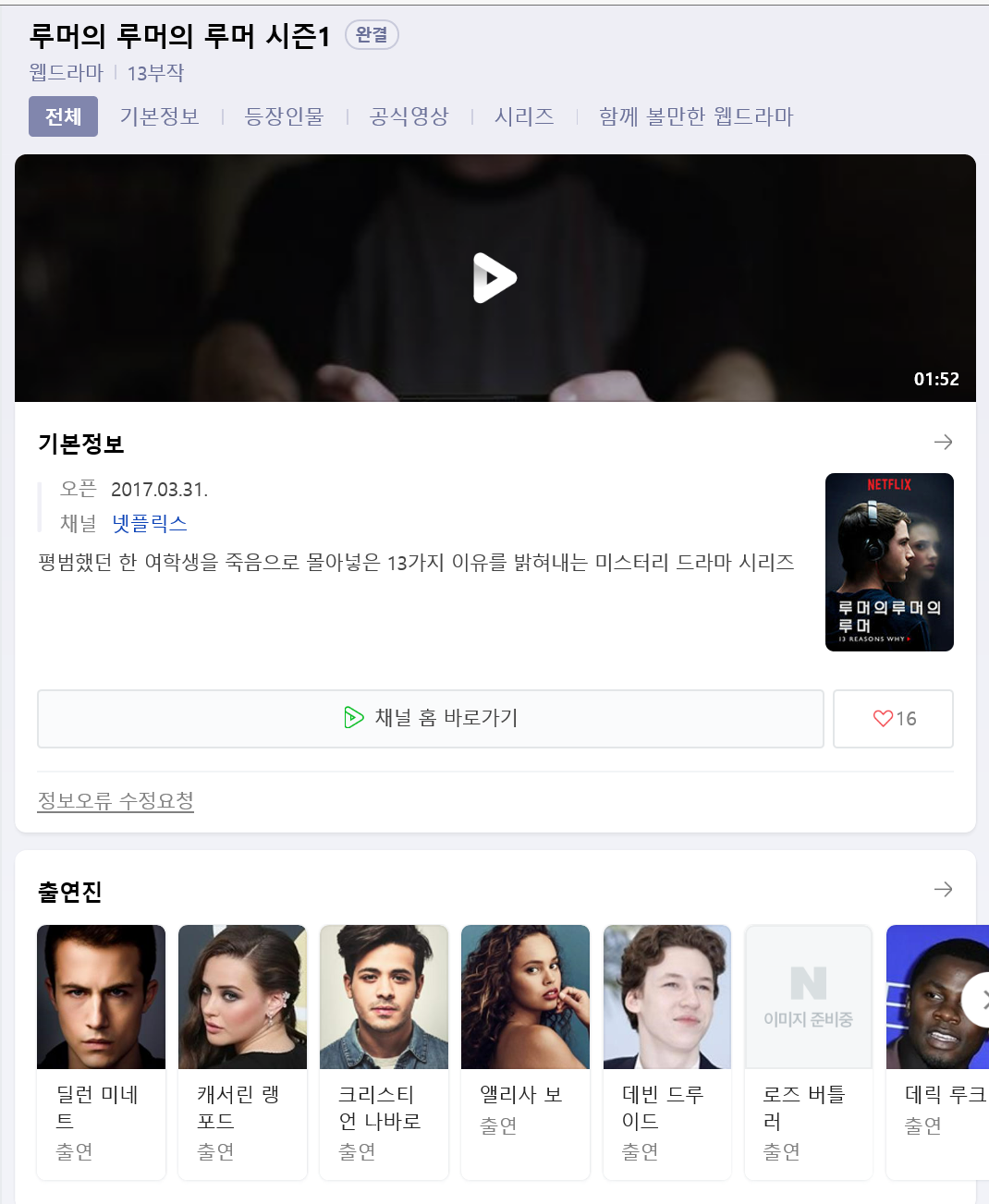Image resolution: width=989 pixels, height=1204 pixels.
Task: Switch to the 기본정보 tab
Action: pos(159,116)
